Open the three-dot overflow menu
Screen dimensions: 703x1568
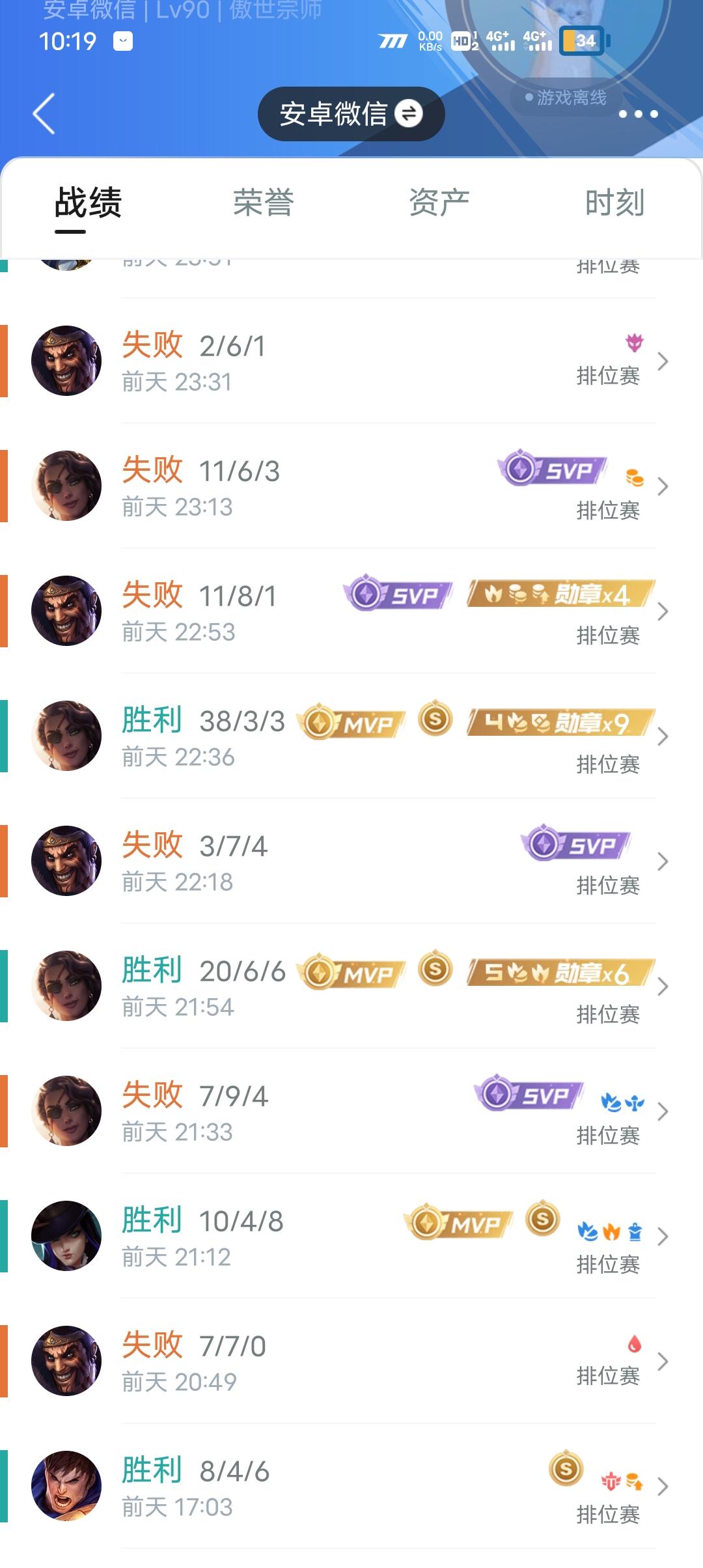tap(638, 114)
